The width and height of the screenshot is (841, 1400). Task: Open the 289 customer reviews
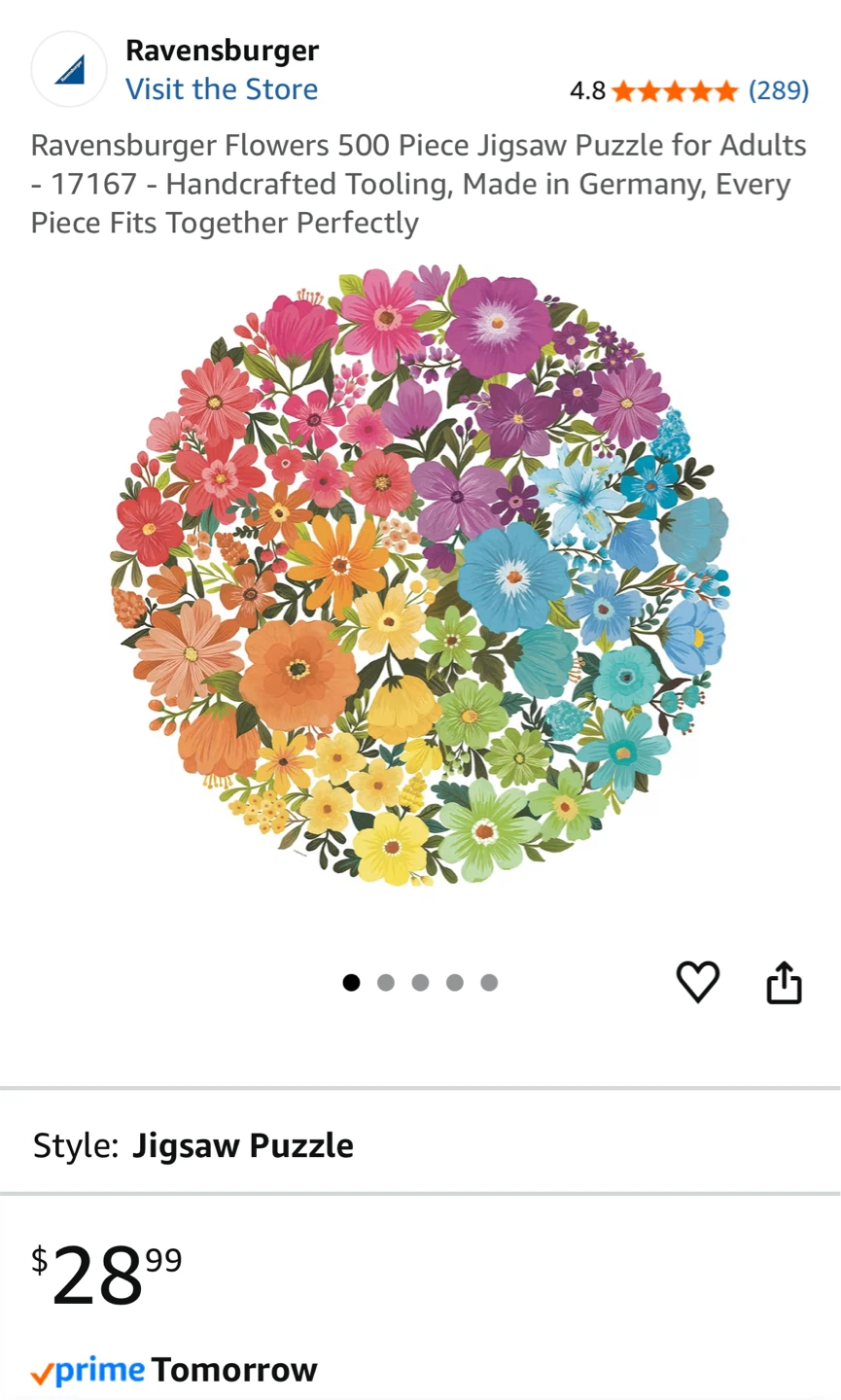pyautogui.click(x=778, y=90)
